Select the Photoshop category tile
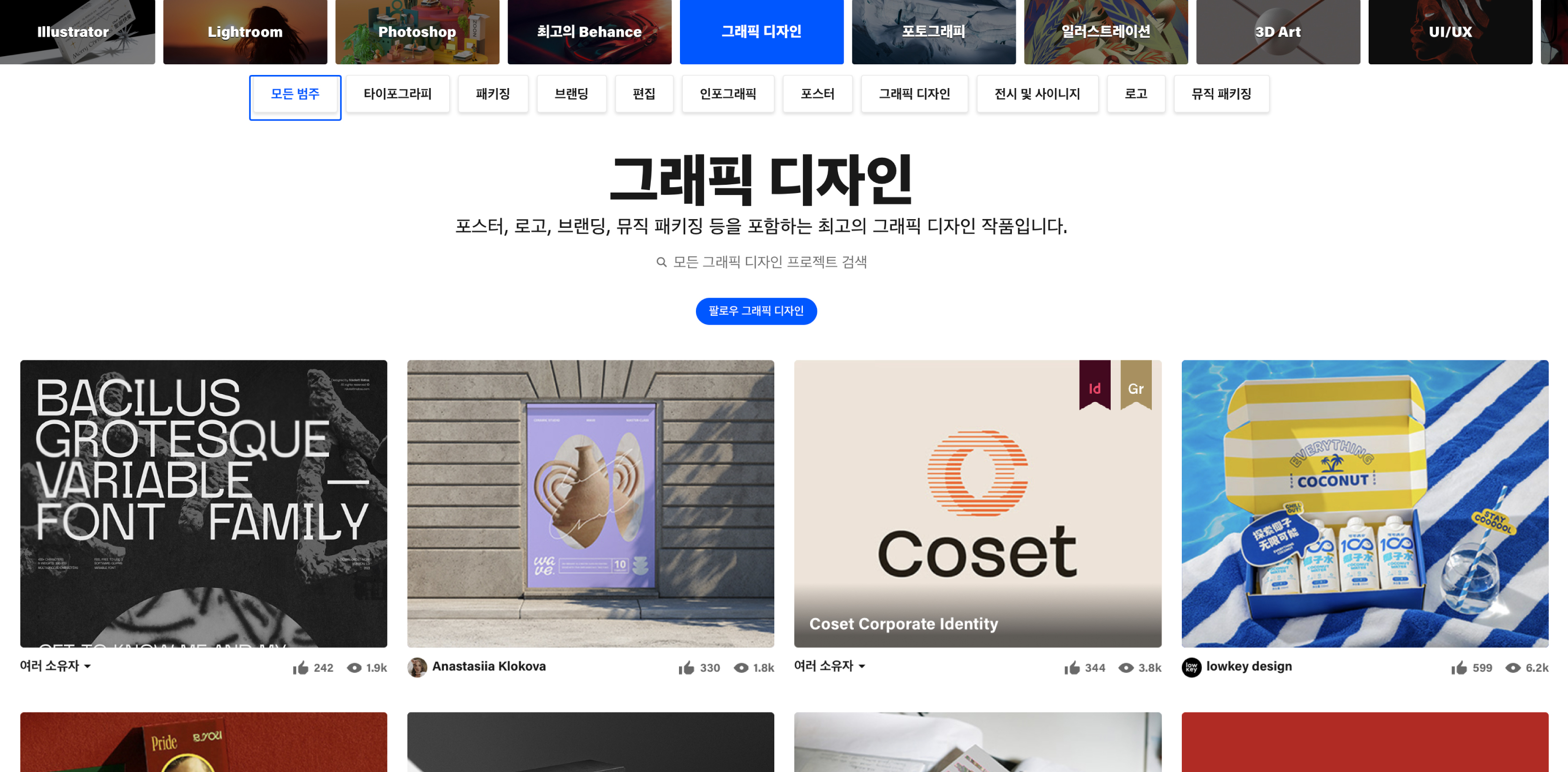1568x772 pixels. click(417, 31)
